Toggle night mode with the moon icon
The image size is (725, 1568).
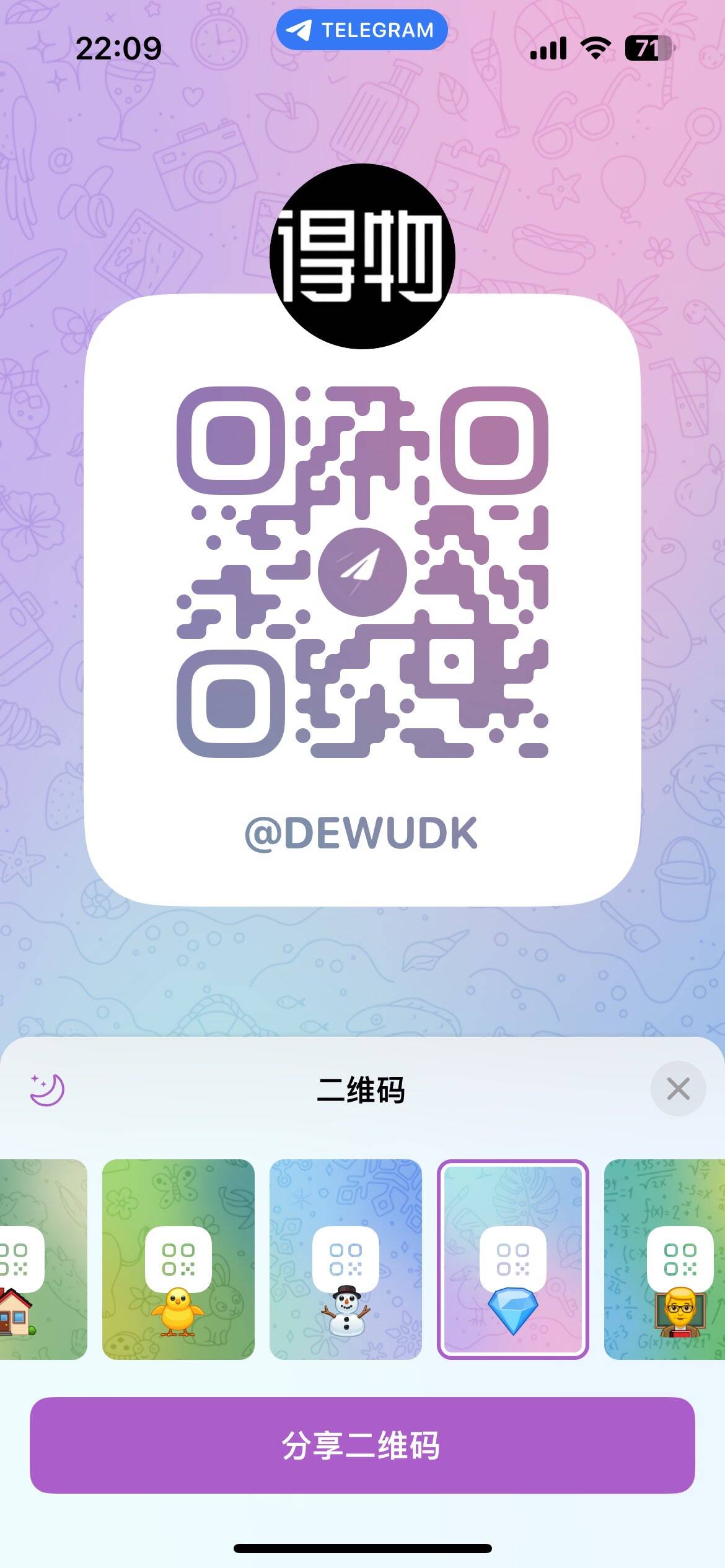47,1089
